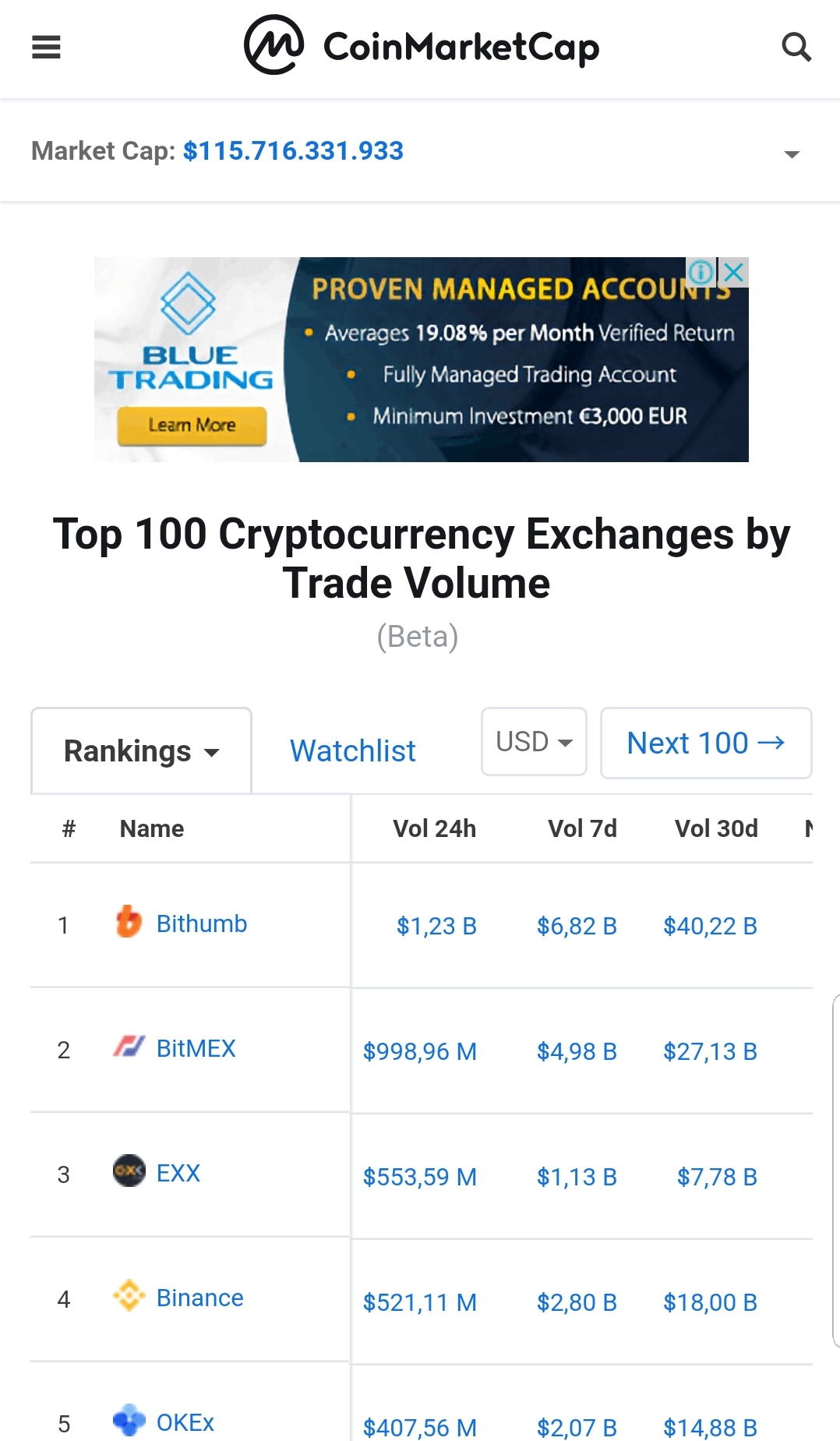840x1441 pixels.
Task: Change currency from USD dropdown
Action: click(534, 742)
